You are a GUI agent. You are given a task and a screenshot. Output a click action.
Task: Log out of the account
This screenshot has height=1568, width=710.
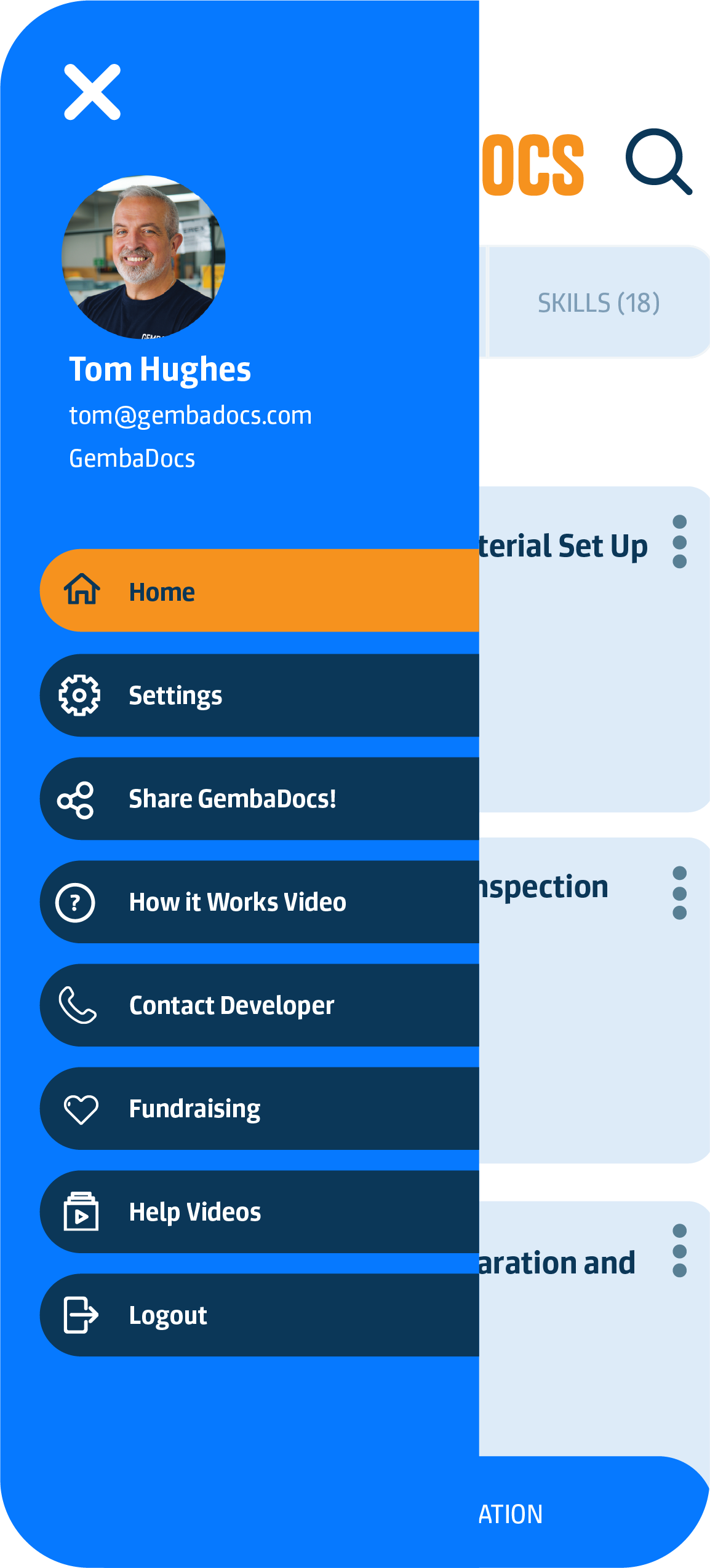pyautogui.click(x=258, y=1315)
